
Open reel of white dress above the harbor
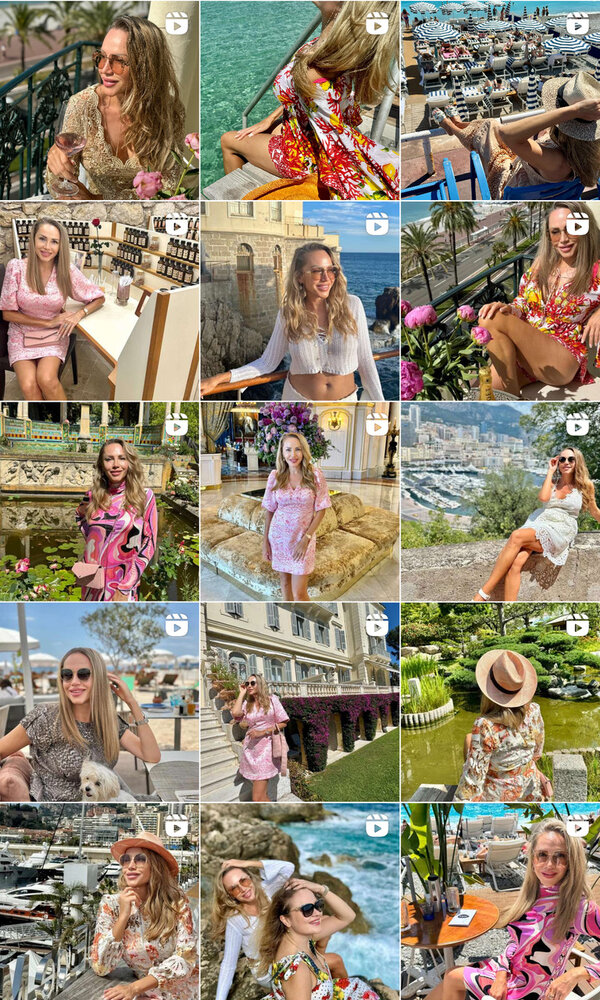(x=500, y=500)
